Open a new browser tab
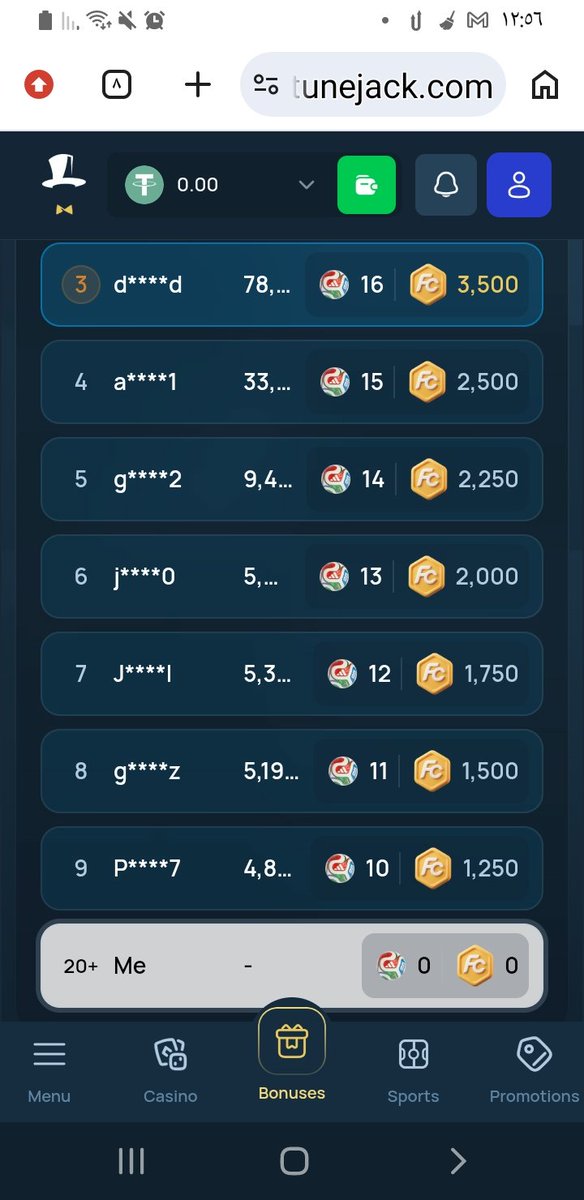584x1200 pixels. [198, 85]
